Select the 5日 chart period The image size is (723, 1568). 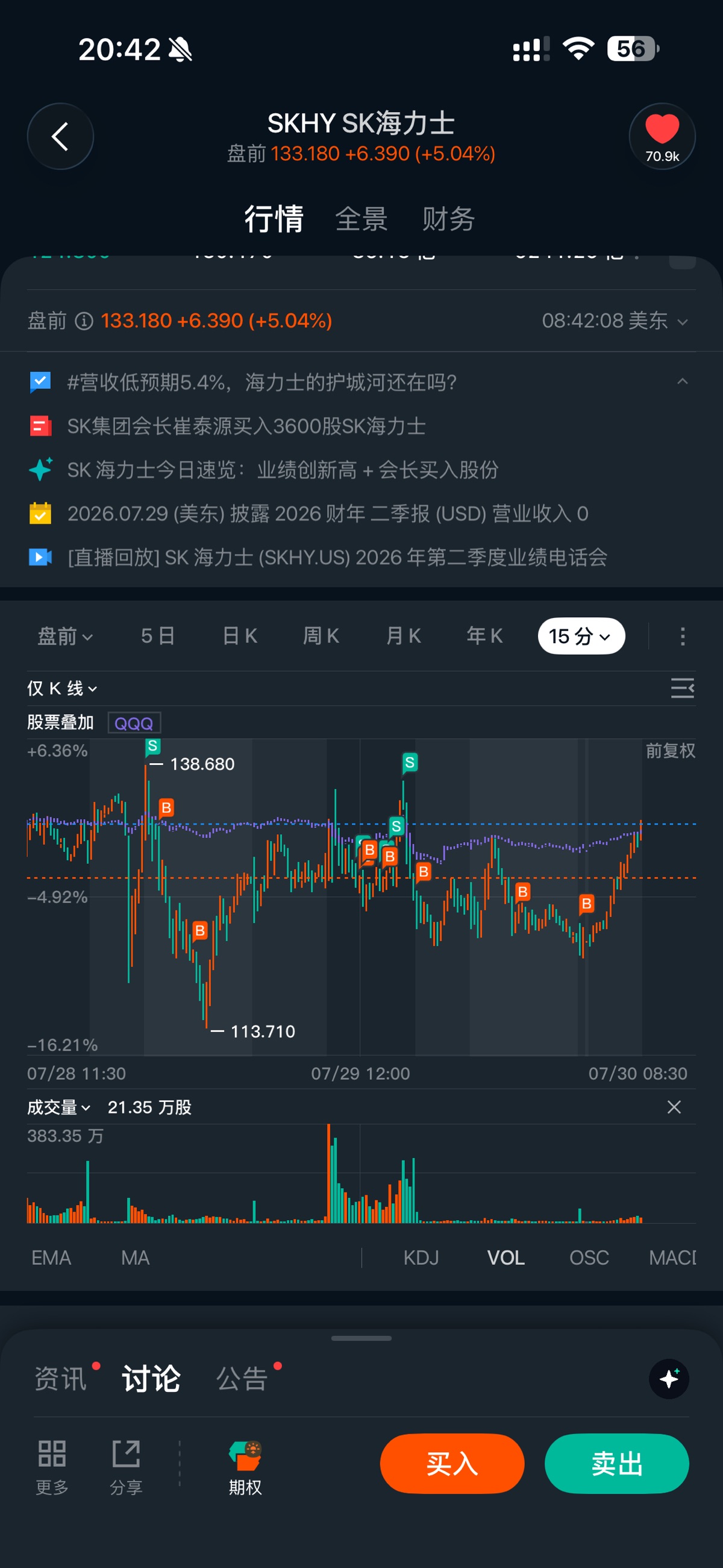click(158, 636)
